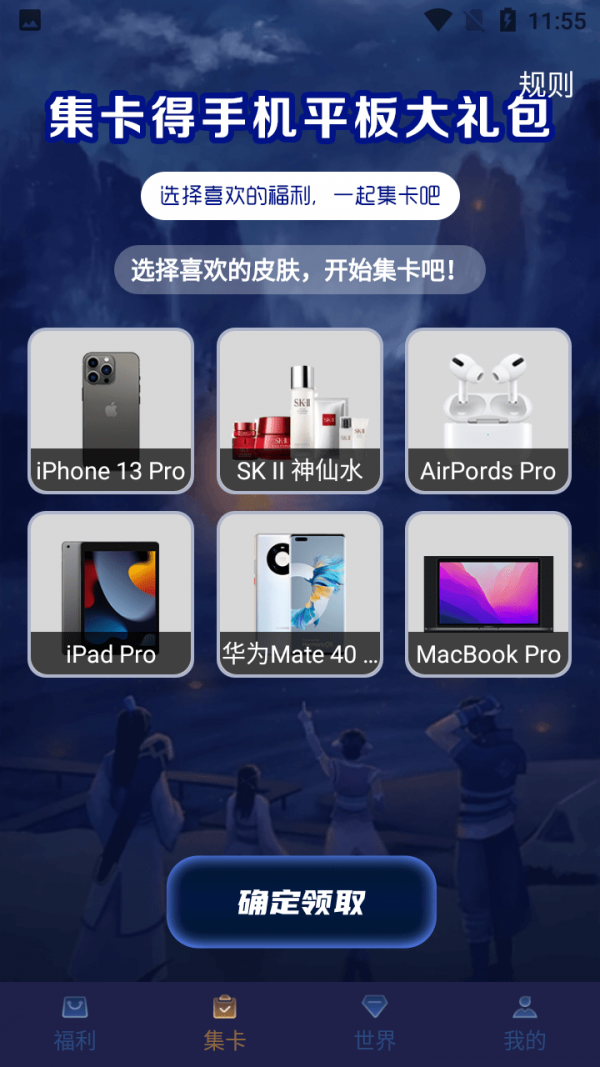The height and width of the screenshot is (1067, 600).
Task: Pick the MacBook Pro reward card
Action: coord(488,594)
